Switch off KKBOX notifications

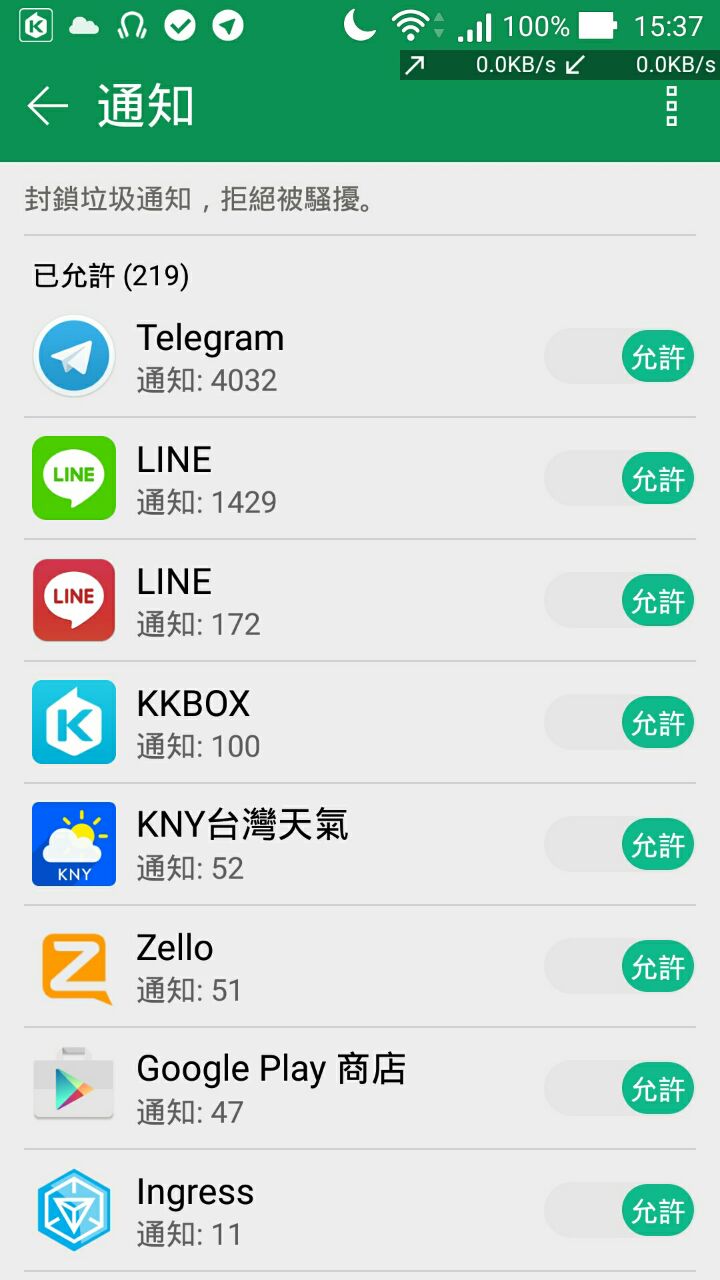619,723
